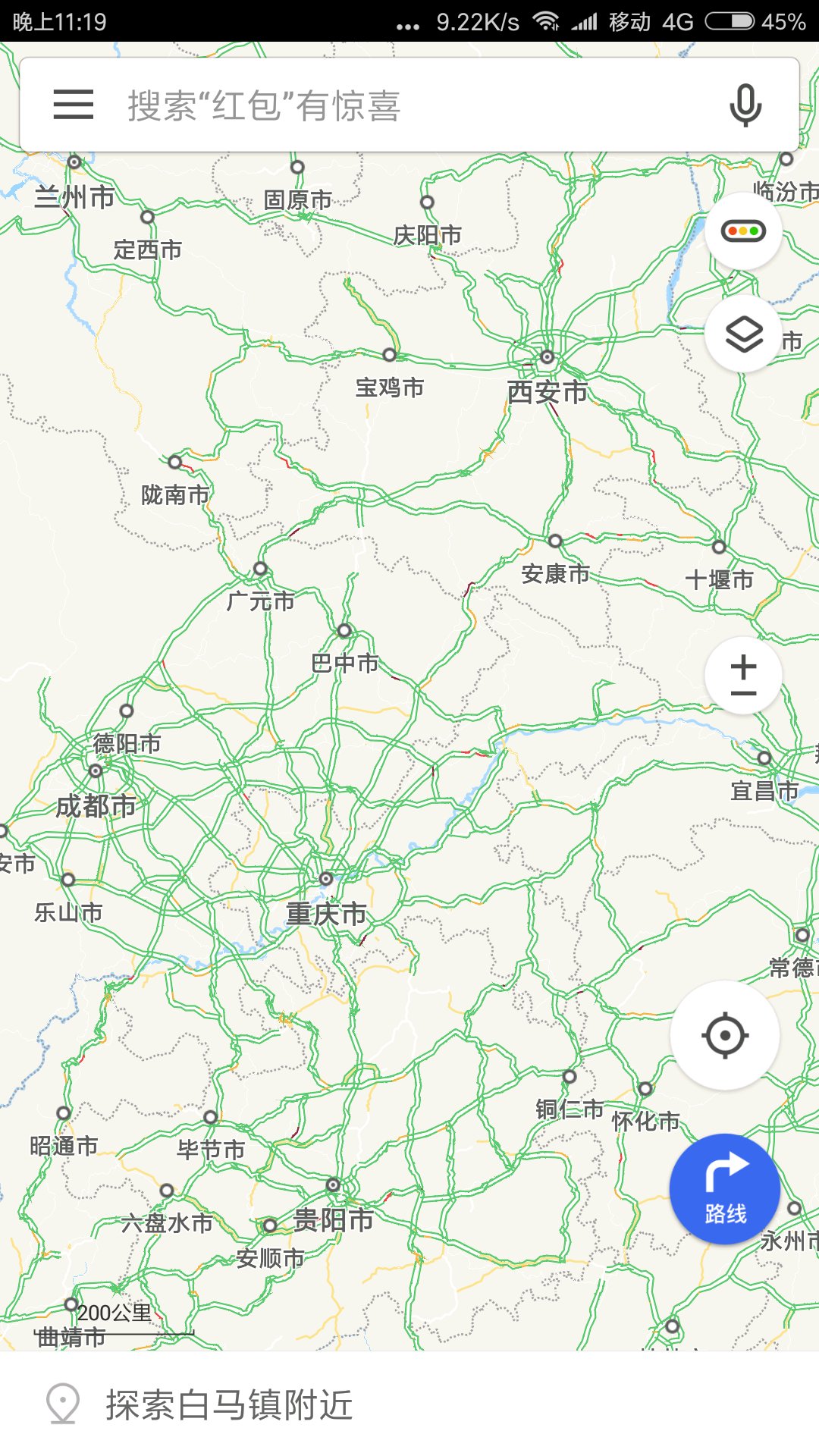Open the map layers selector

(743, 334)
